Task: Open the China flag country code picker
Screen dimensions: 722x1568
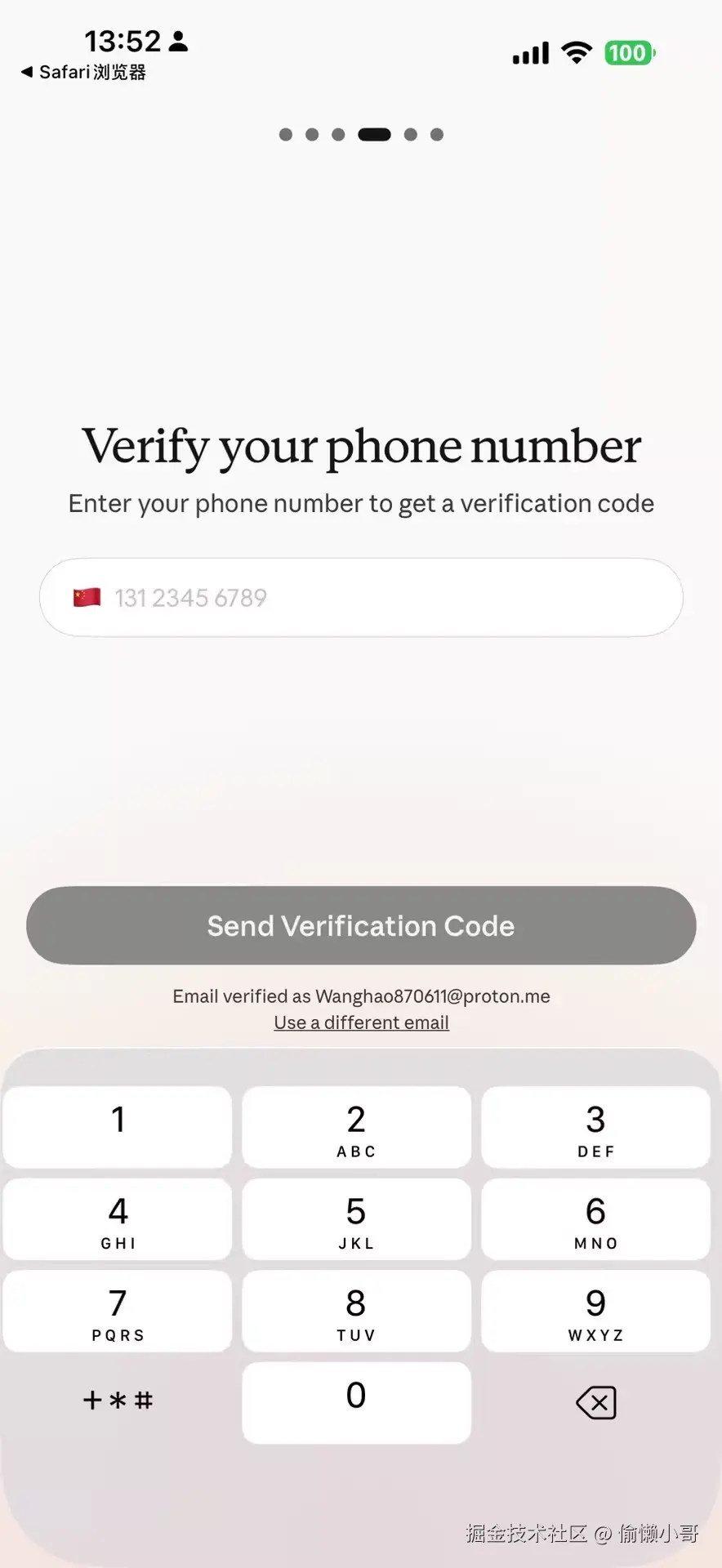Action: pyautogui.click(x=87, y=597)
